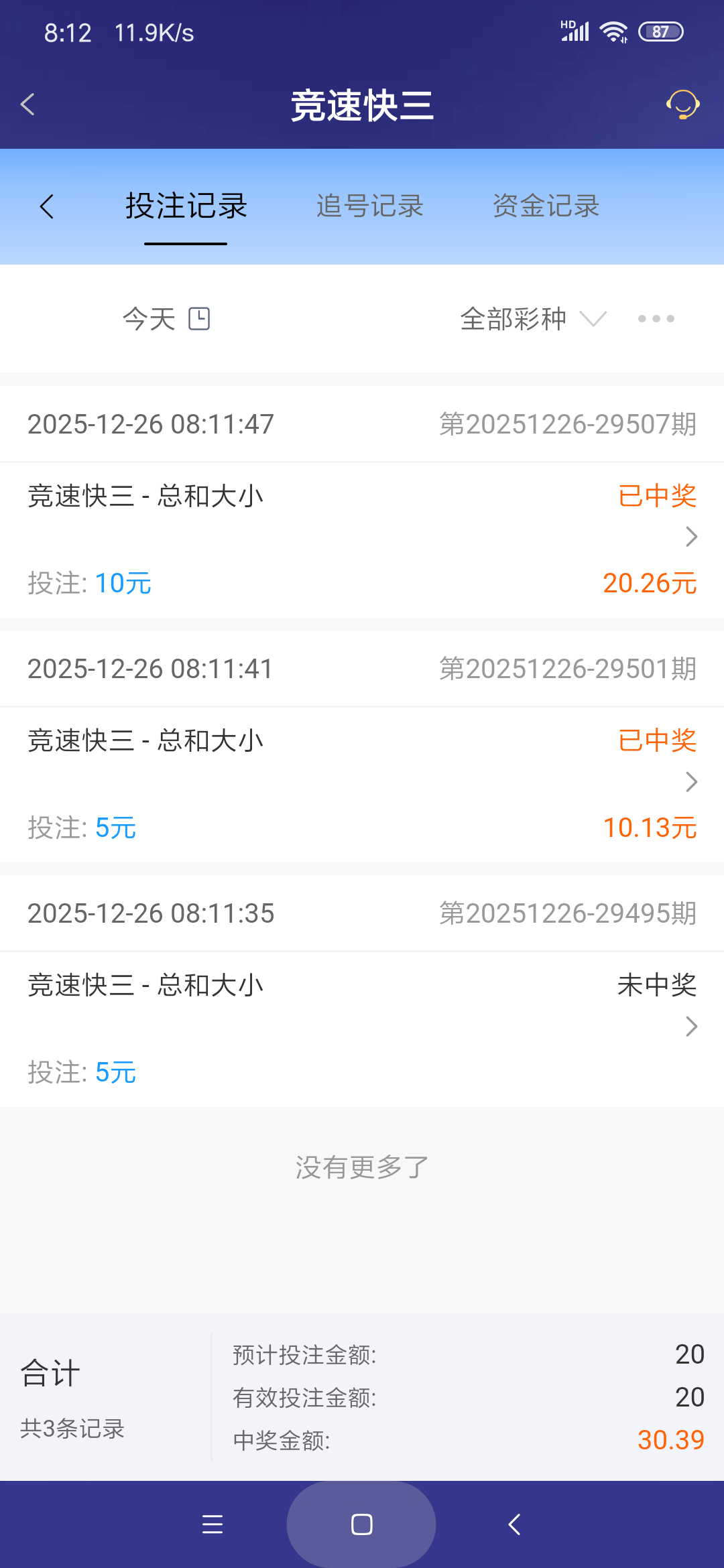The image size is (724, 1568).
Task: Tap the back arrow in the top header
Action: (28, 105)
